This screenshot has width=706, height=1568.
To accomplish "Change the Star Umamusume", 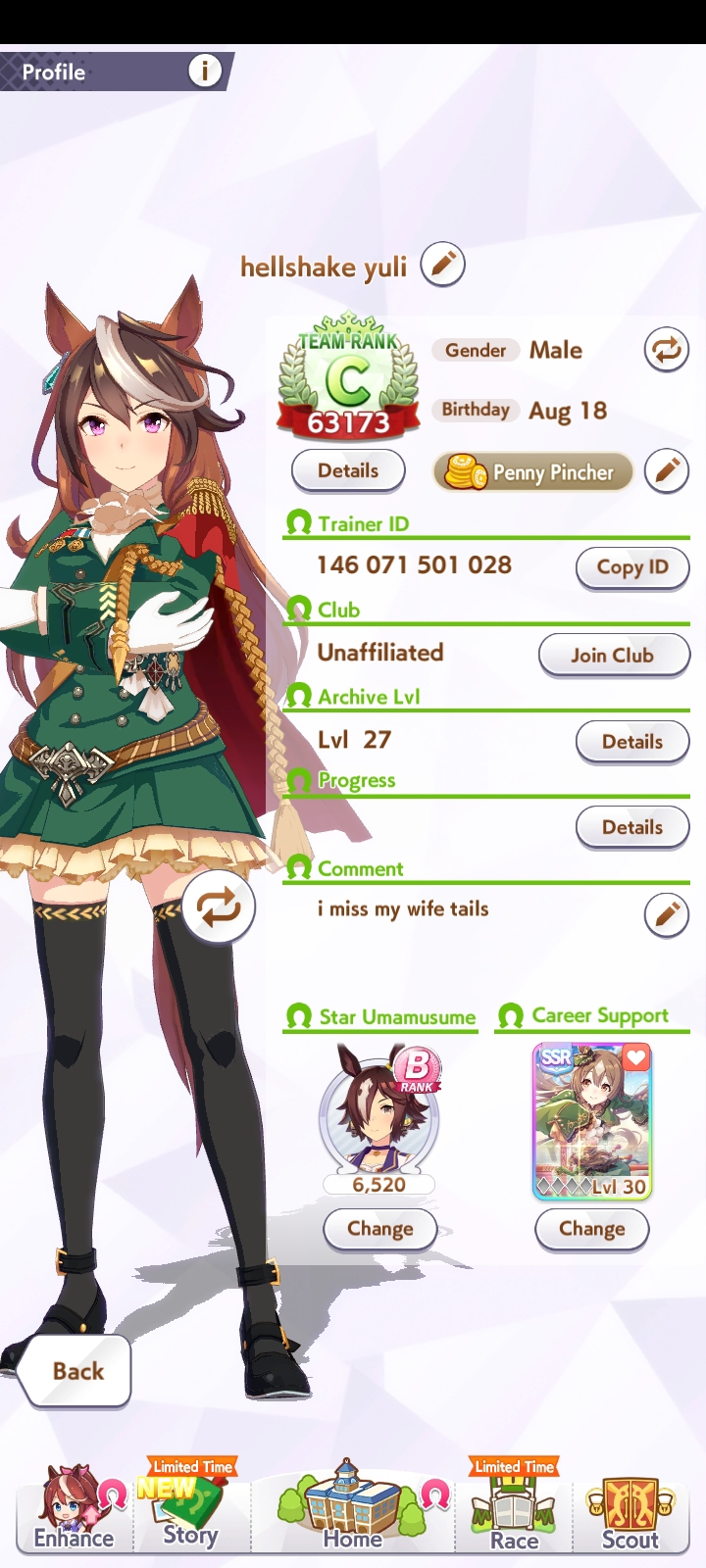I will coord(379,1229).
